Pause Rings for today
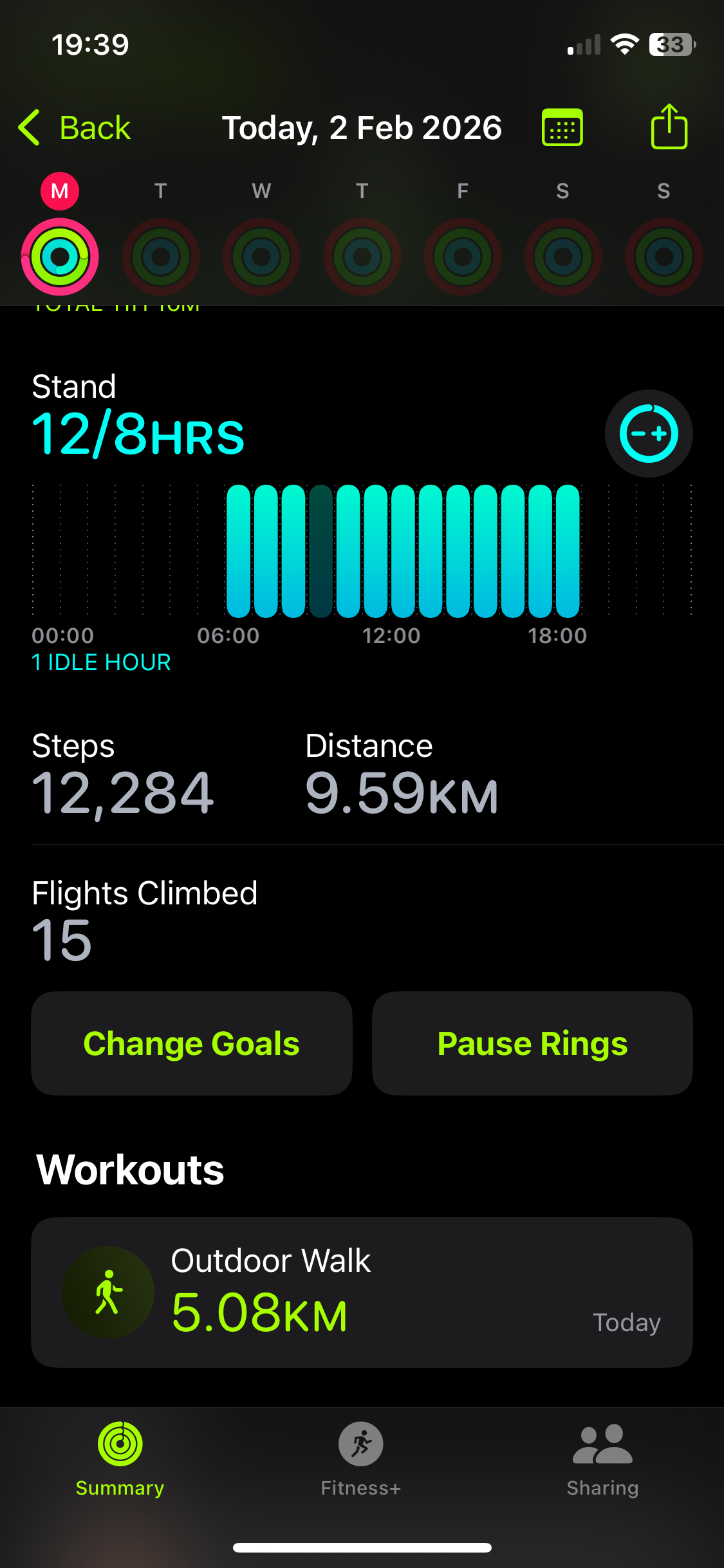The width and height of the screenshot is (724, 1568). click(x=532, y=1043)
